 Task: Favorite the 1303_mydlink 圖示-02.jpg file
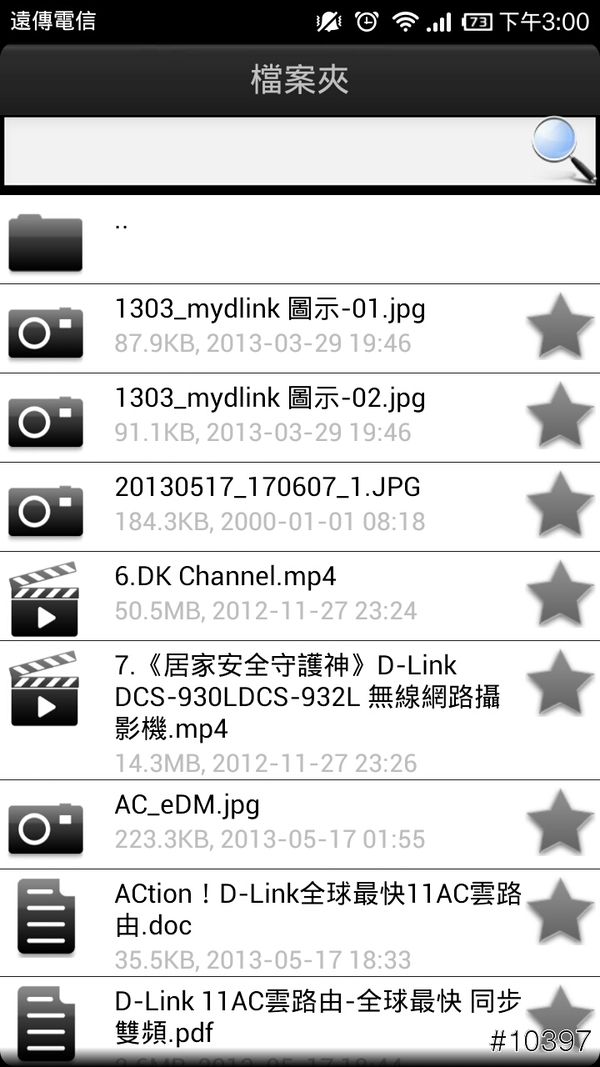560,415
